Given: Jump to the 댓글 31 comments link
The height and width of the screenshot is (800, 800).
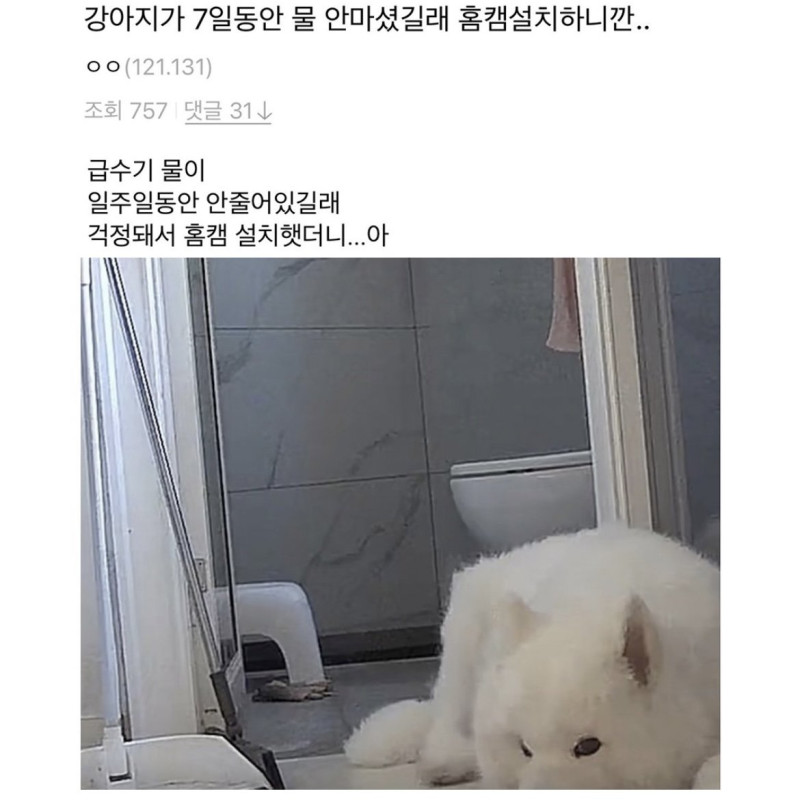Looking at the screenshot, I should 227,112.
